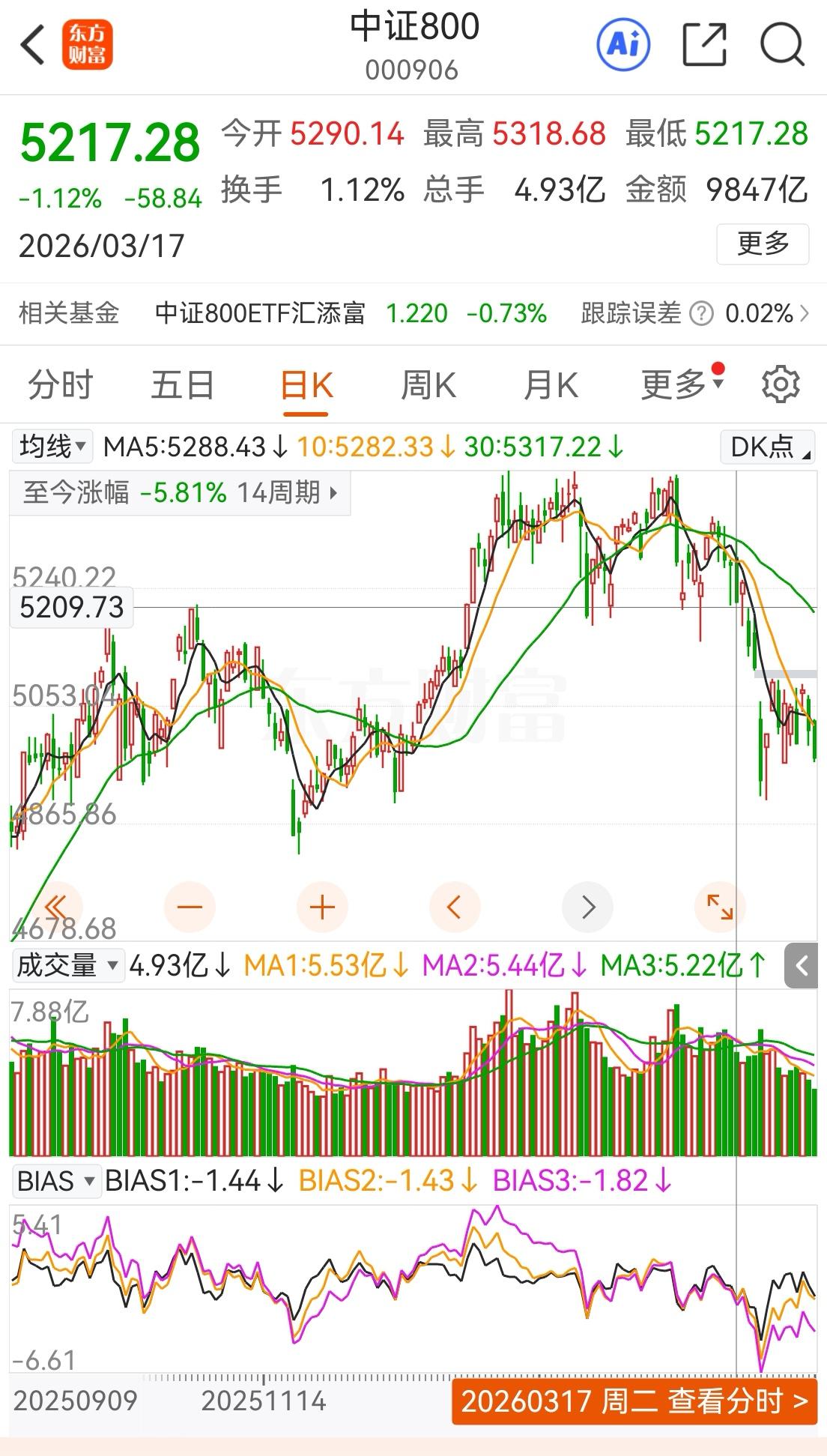Switch to the 分时 intraday tab
Screen dimensions: 827x1456
pyautogui.click(x=58, y=384)
